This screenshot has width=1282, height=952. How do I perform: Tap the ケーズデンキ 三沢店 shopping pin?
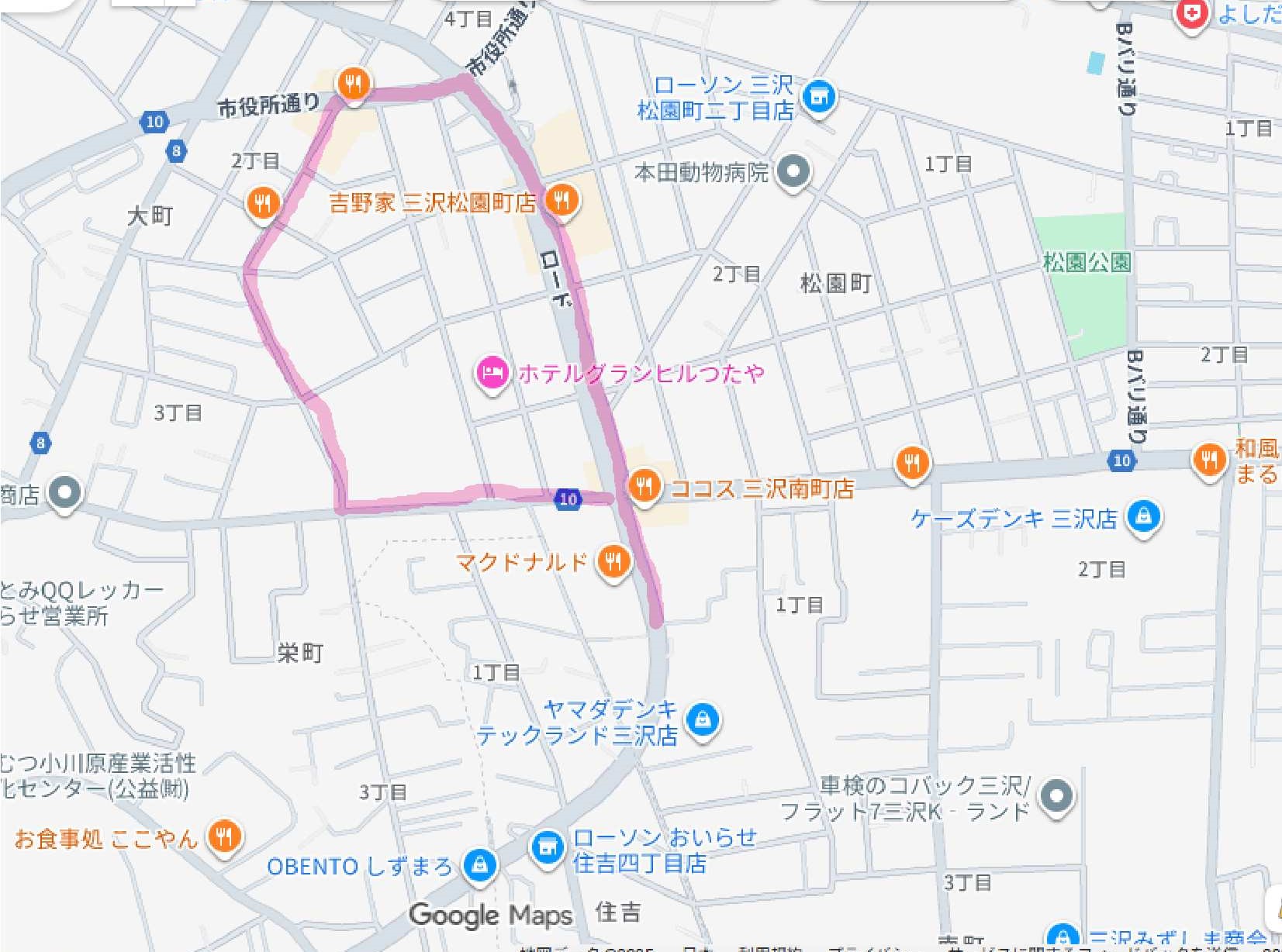tap(1143, 516)
